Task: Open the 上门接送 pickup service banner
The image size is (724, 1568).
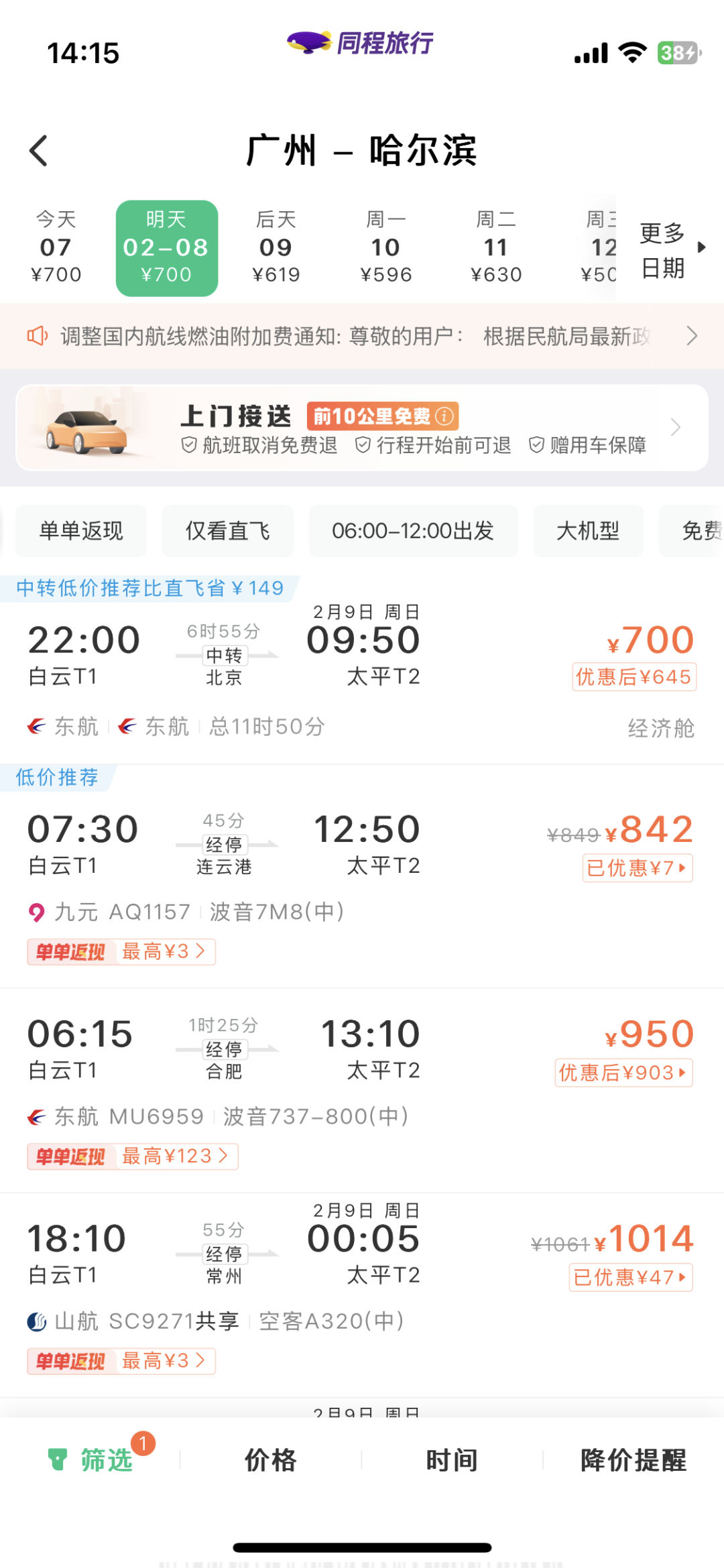Action: 362,428
